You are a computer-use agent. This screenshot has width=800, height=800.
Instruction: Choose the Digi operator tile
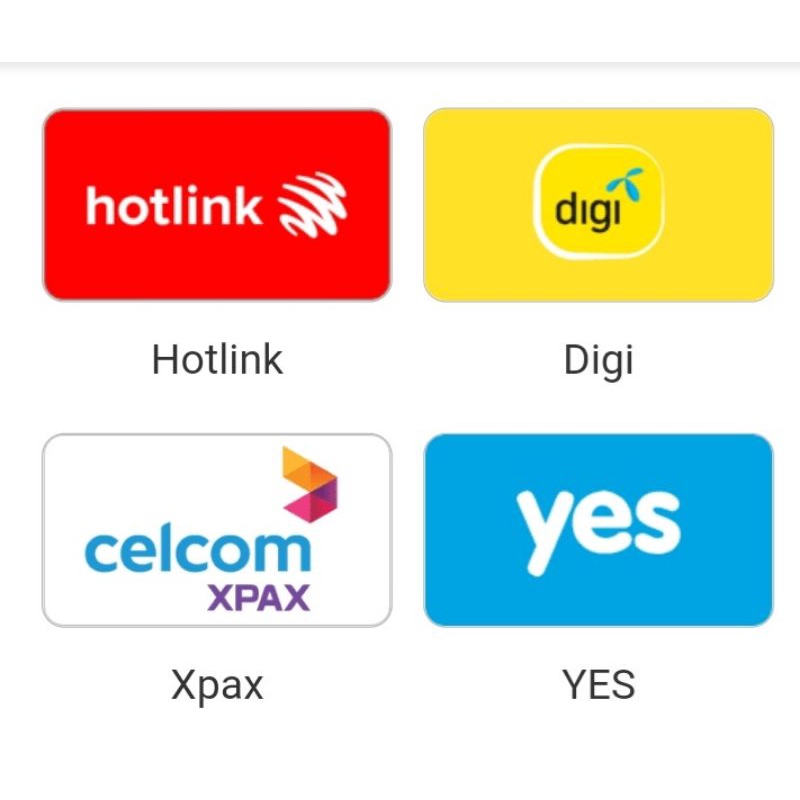click(598, 205)
